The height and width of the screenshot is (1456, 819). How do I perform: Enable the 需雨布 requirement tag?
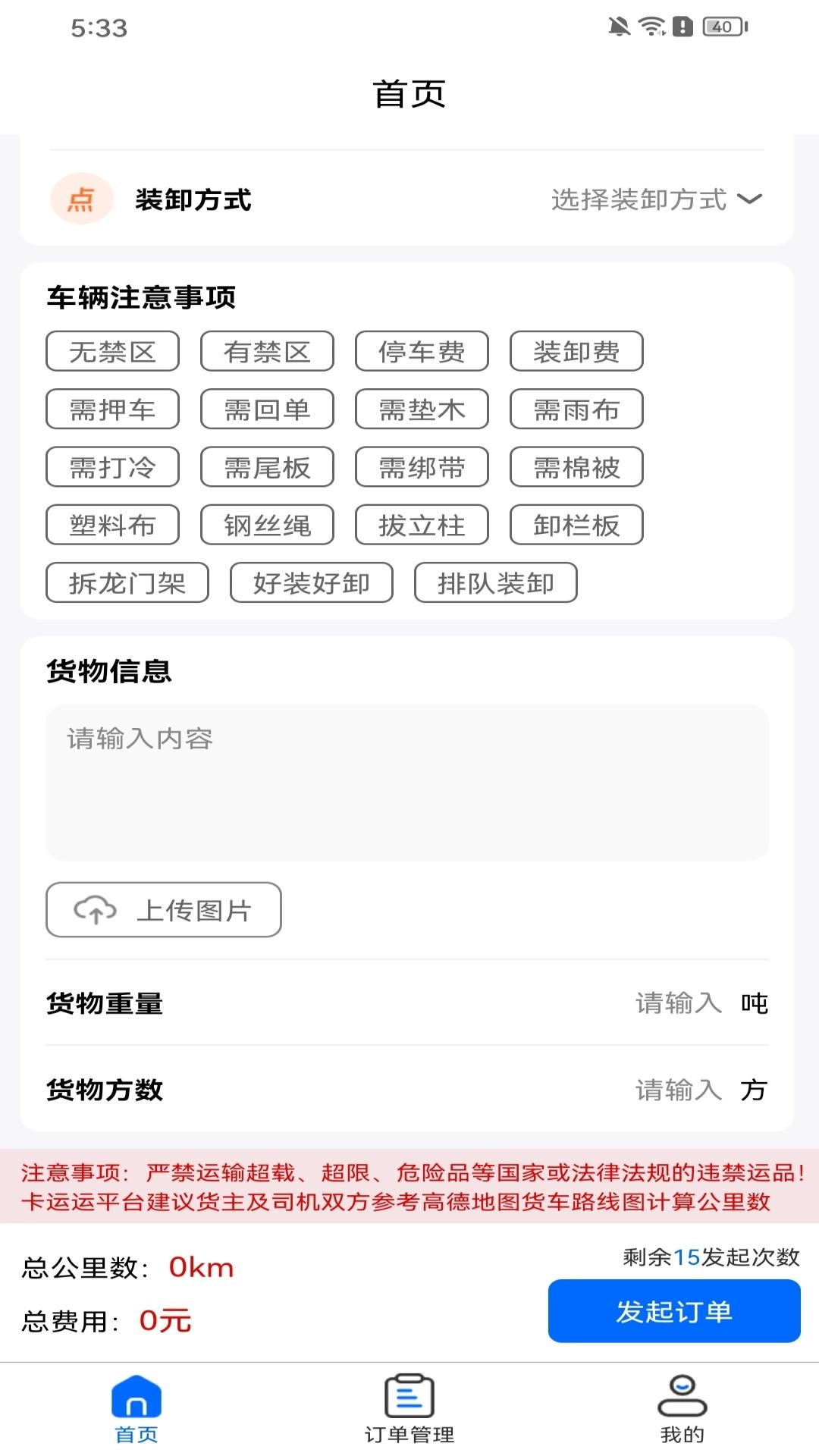(576, 409)
